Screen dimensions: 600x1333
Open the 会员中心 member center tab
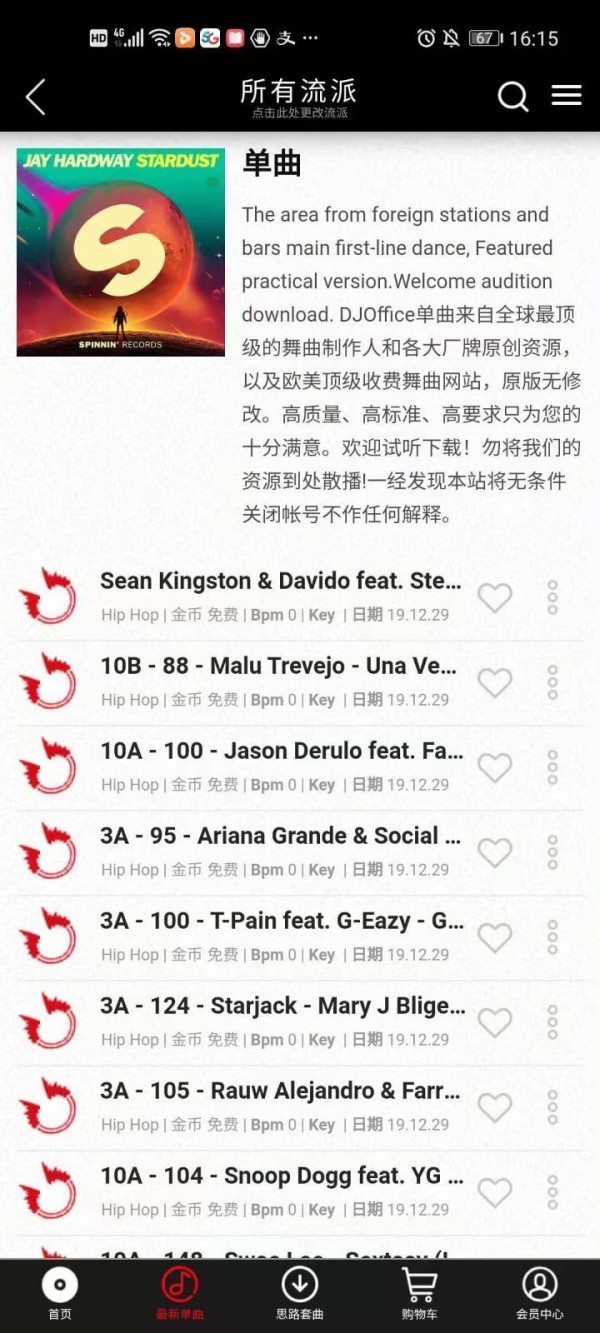539,1294
